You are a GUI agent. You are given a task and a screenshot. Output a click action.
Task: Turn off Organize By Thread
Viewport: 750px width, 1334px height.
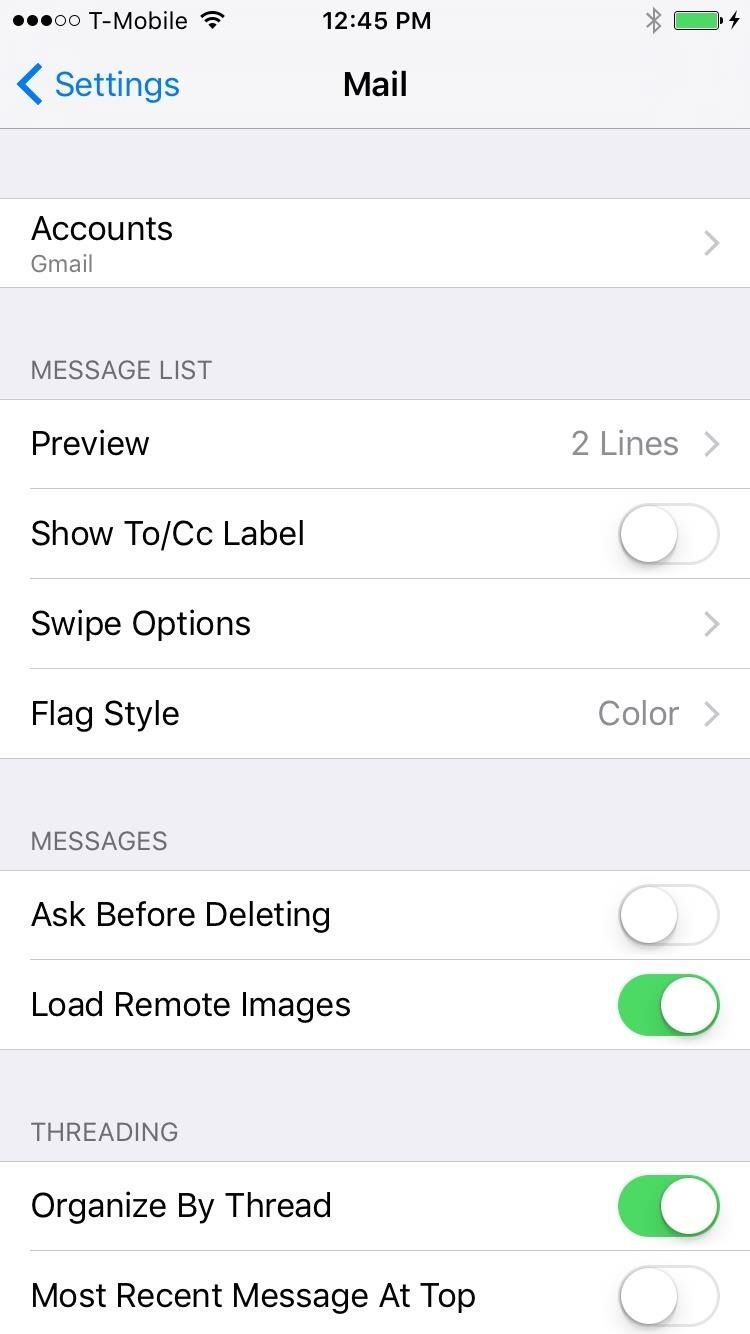pyautogui.click(x=667, y=1206)
